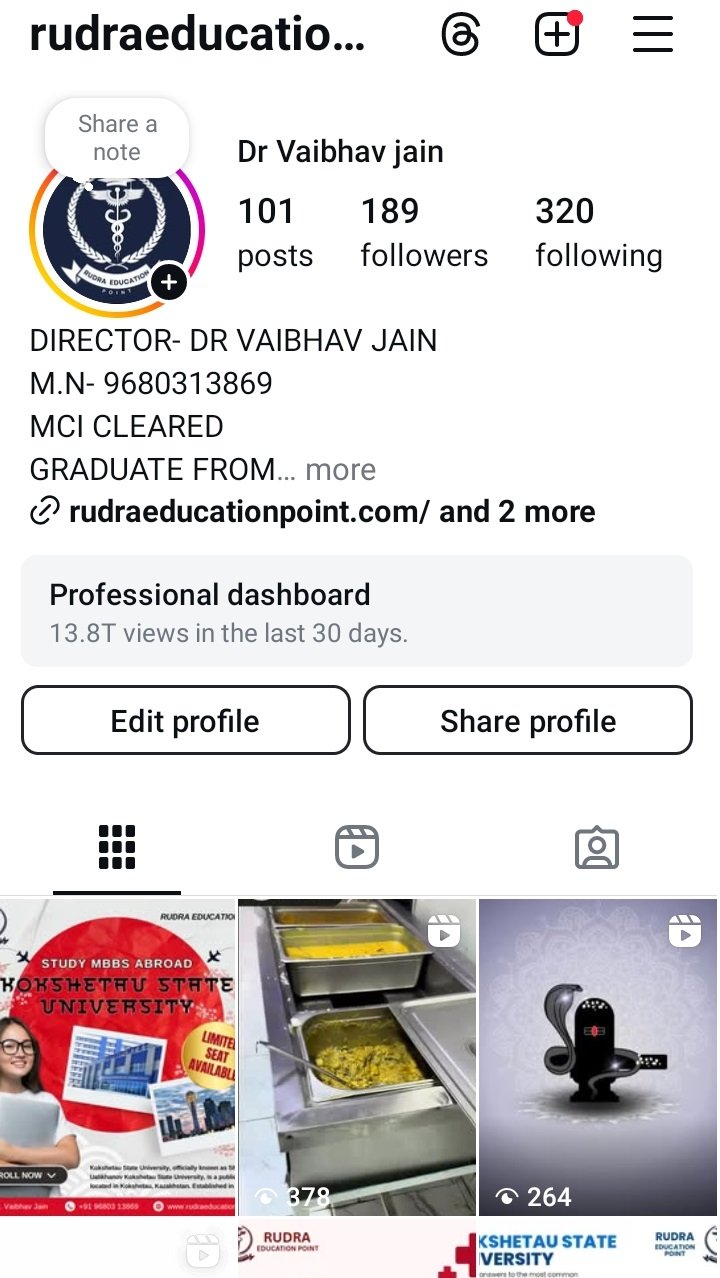This screenshot has height=1278, width=720.
Task: Expand the bio with more
Action: click(341, 469)
